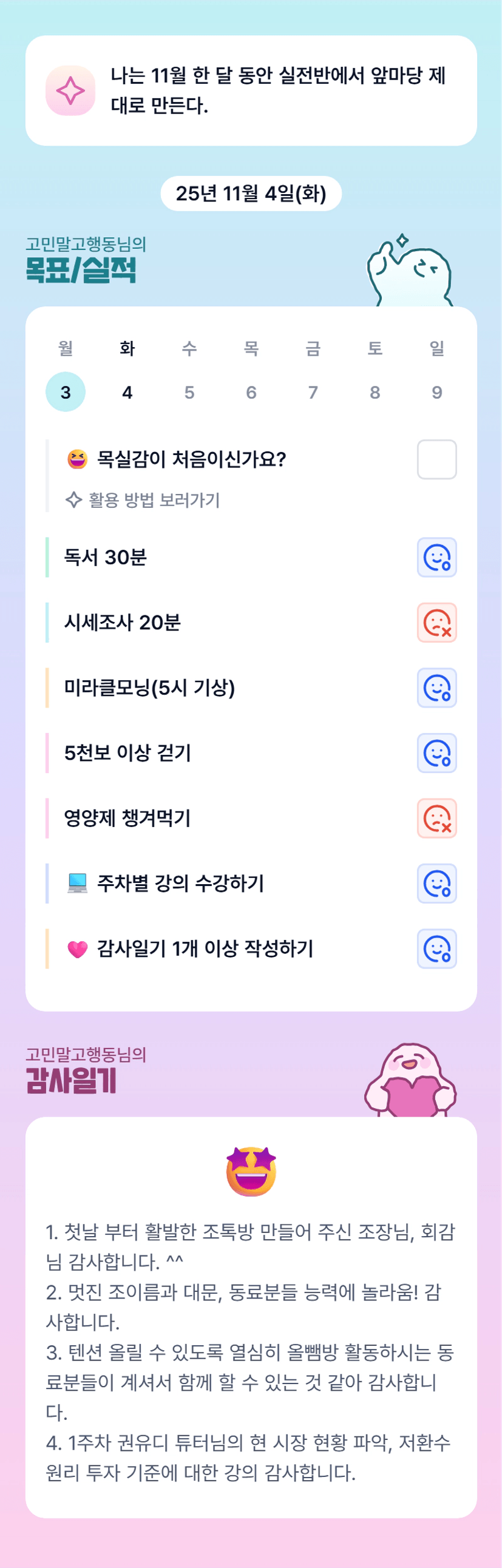Change the status of 시세조사 20분
Viewport: 502px width, 1568px height.
[x=437, y=623]
